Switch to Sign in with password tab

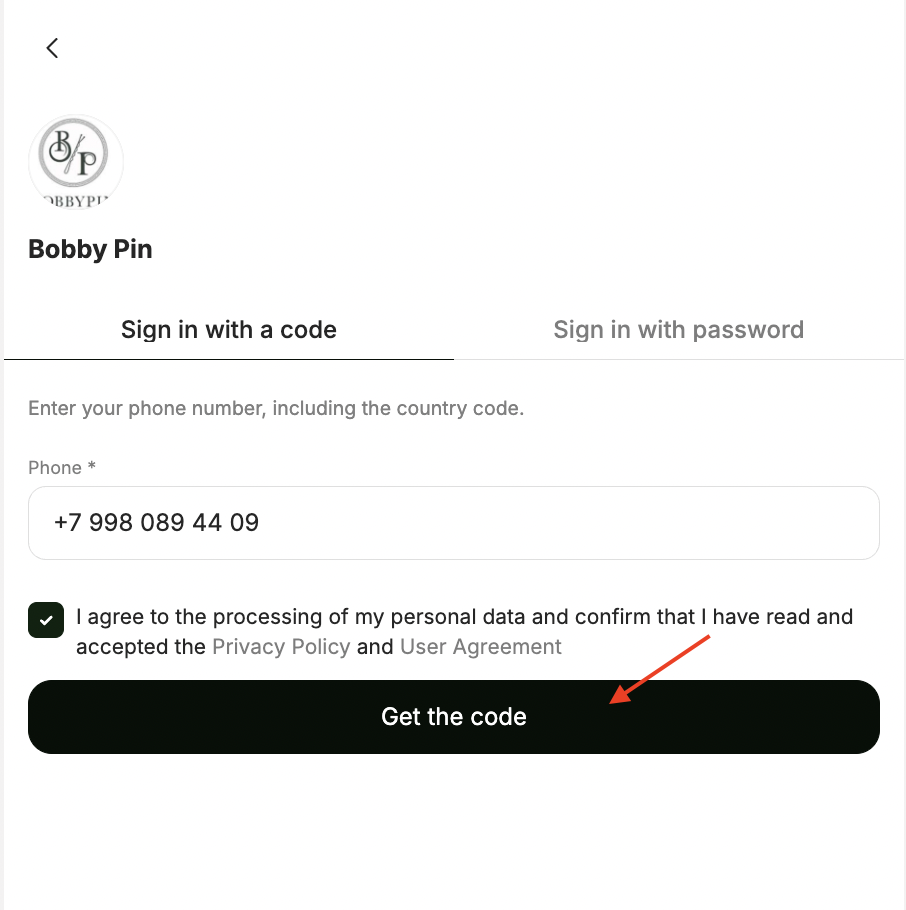678,330
